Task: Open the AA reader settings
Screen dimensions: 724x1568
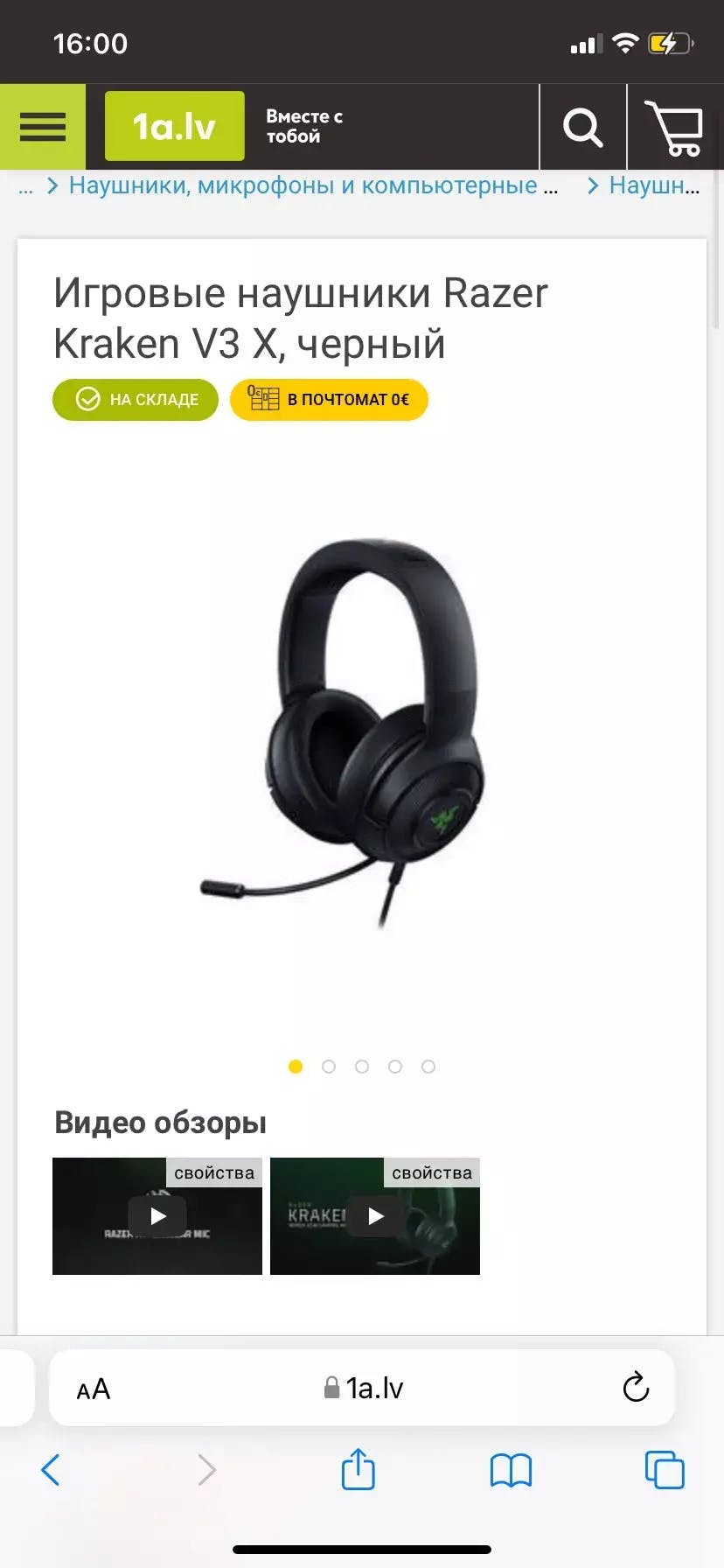Action: point(94,1389)
